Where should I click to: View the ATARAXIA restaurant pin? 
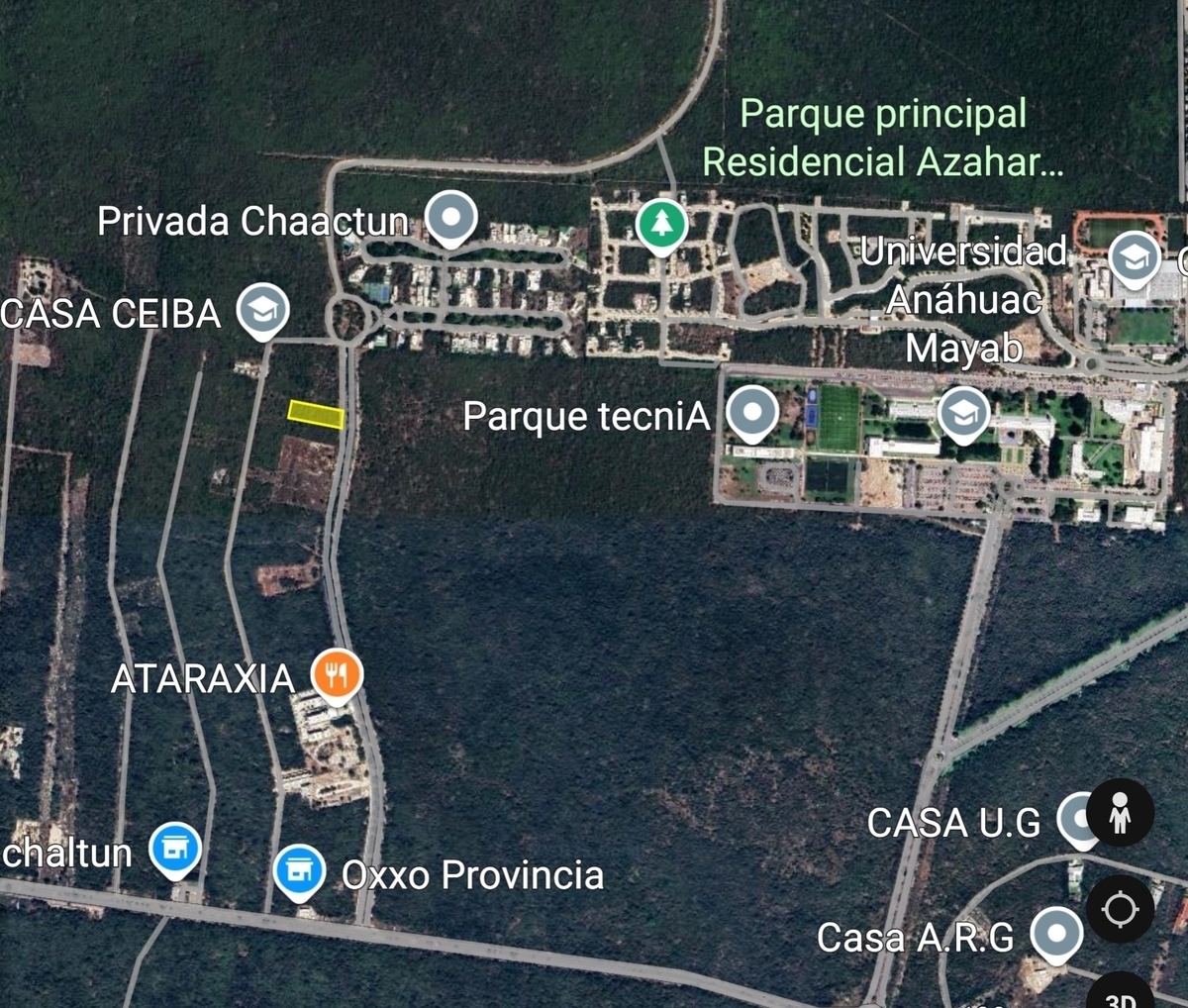coord(337,675)
